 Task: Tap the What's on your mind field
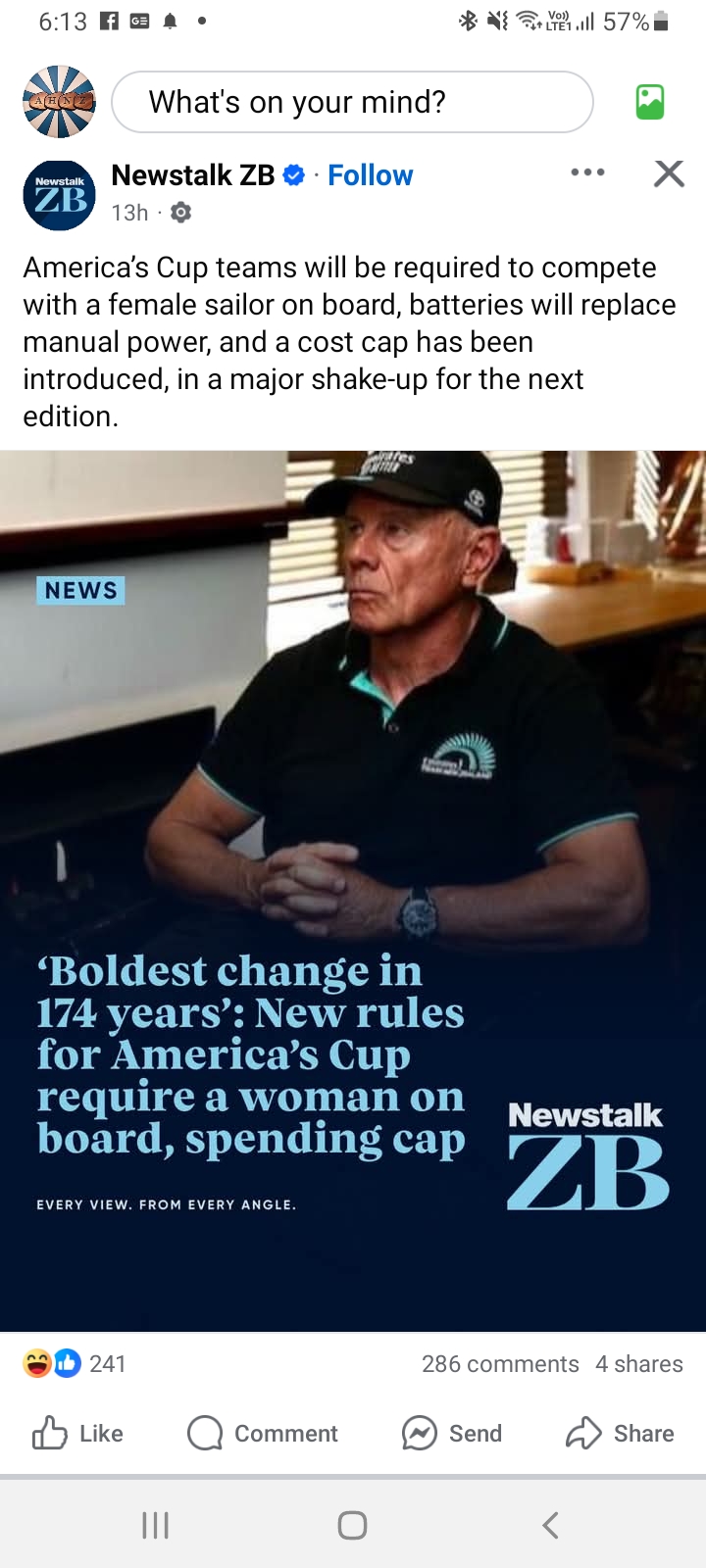coord(352,102)
